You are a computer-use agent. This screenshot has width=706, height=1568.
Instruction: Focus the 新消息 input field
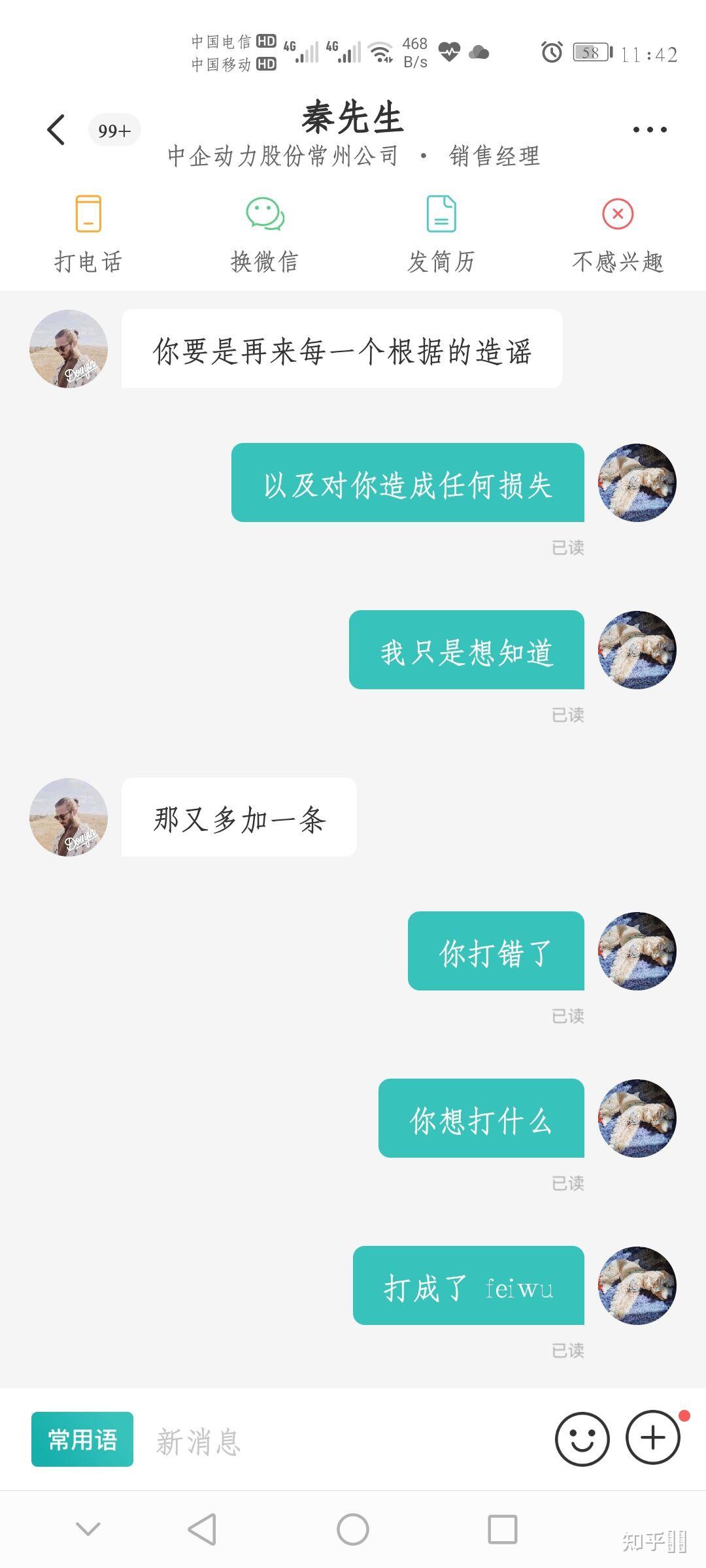click(x=340, y=1441)
